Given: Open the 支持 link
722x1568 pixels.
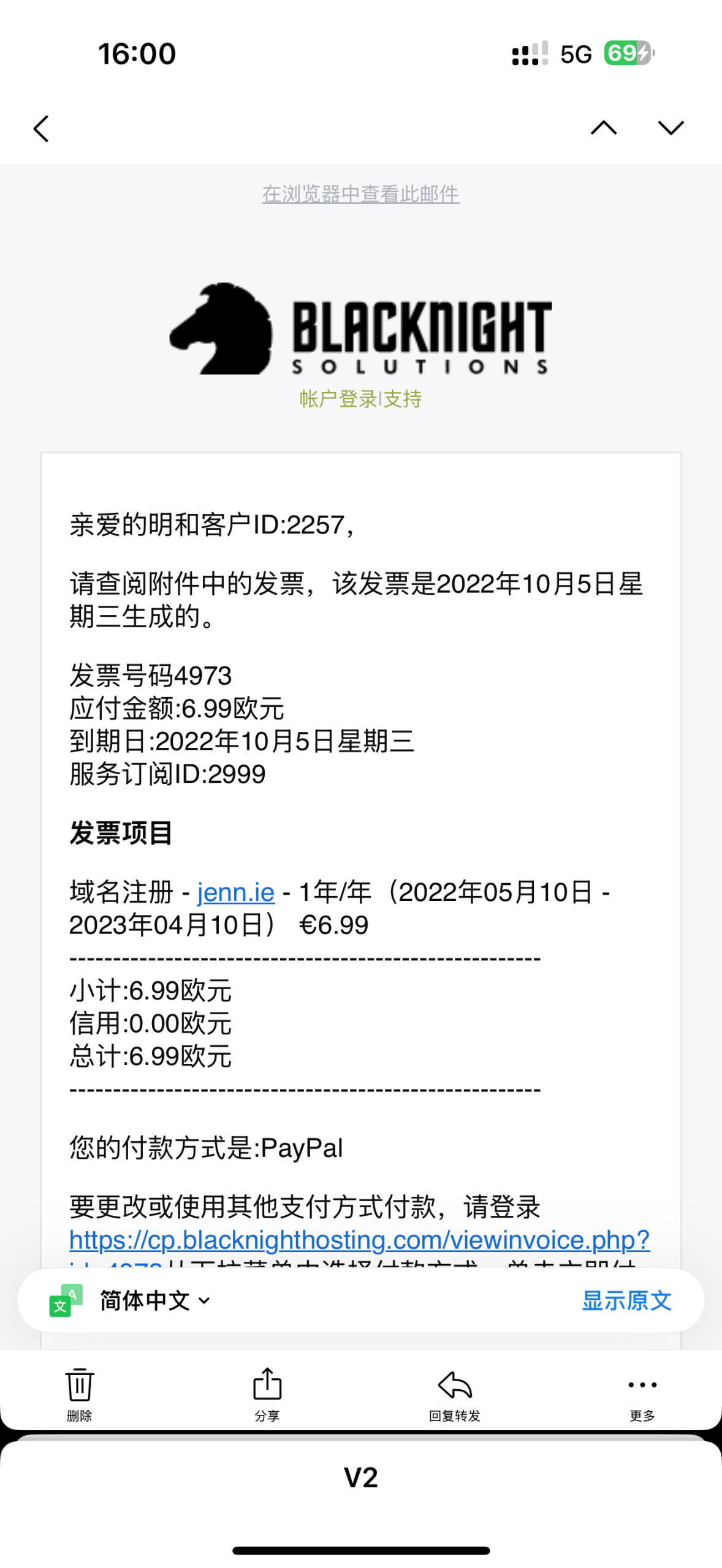Looking at the screenshot, I should point(403,399).
